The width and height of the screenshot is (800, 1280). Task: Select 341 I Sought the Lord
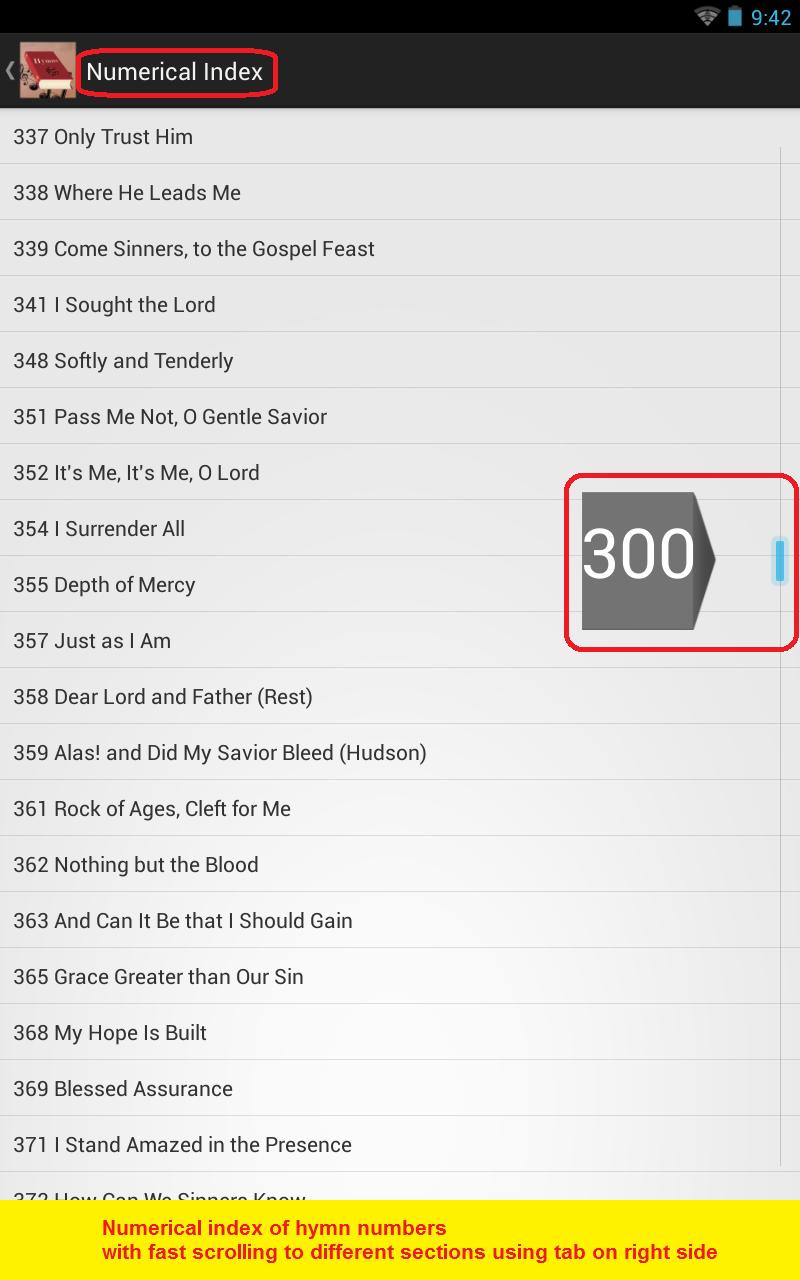tap(114, 305)
